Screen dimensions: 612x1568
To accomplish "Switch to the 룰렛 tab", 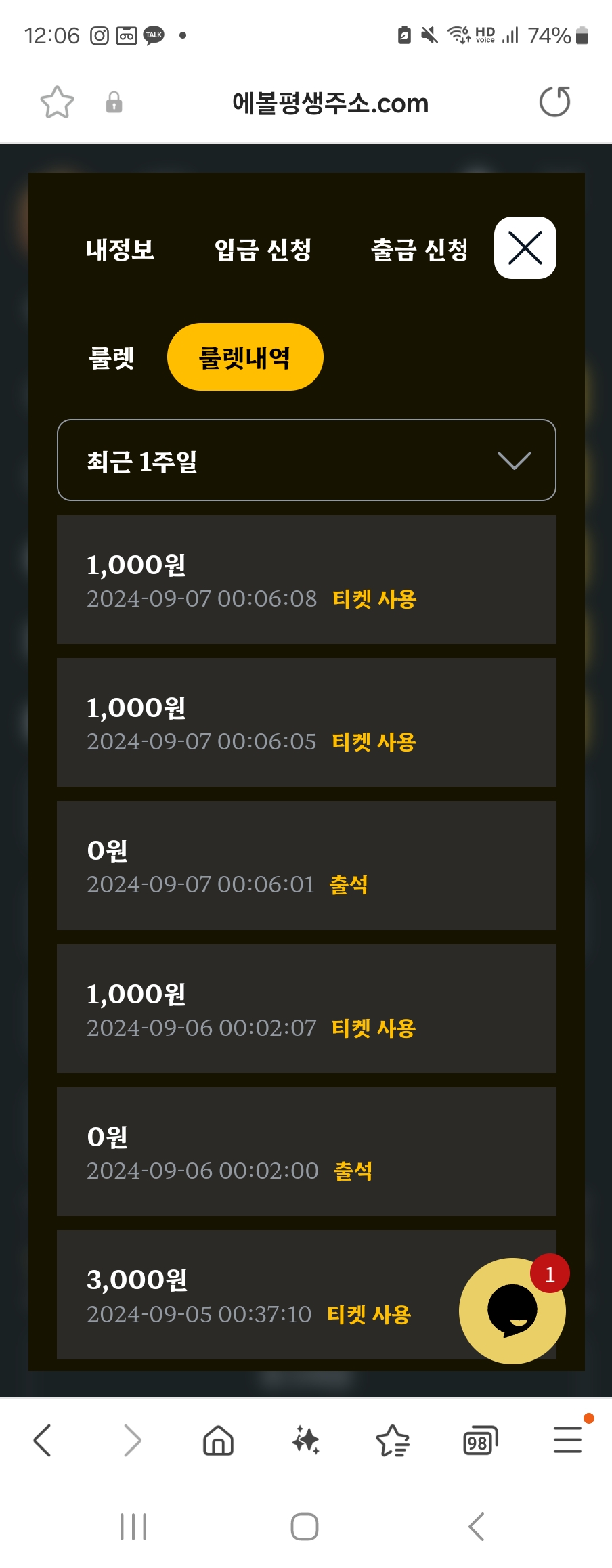I will 112,357.
